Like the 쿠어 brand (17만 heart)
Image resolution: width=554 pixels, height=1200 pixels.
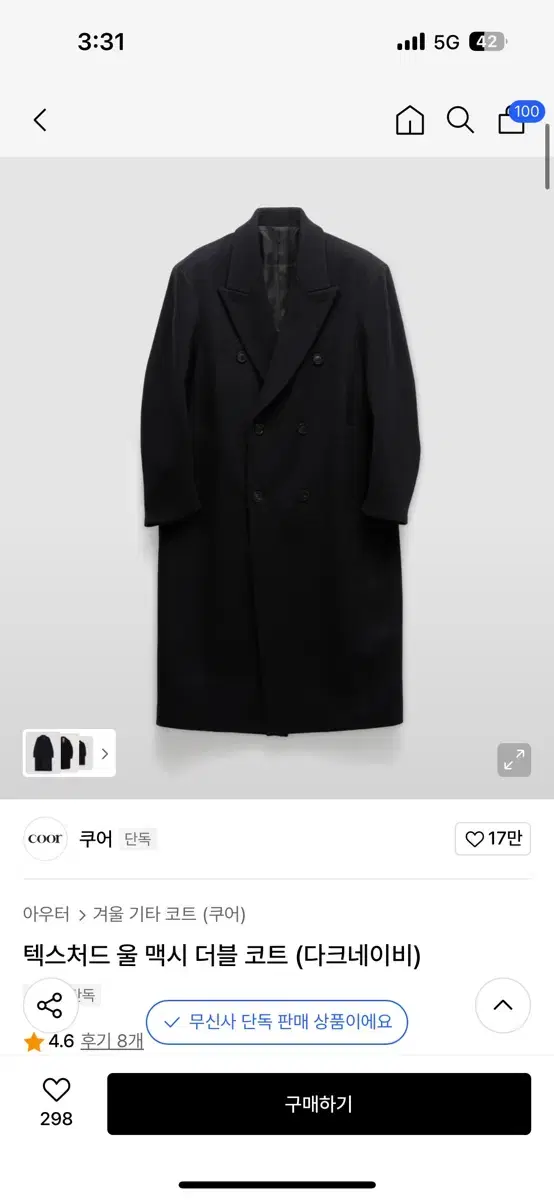pos(492,839)
